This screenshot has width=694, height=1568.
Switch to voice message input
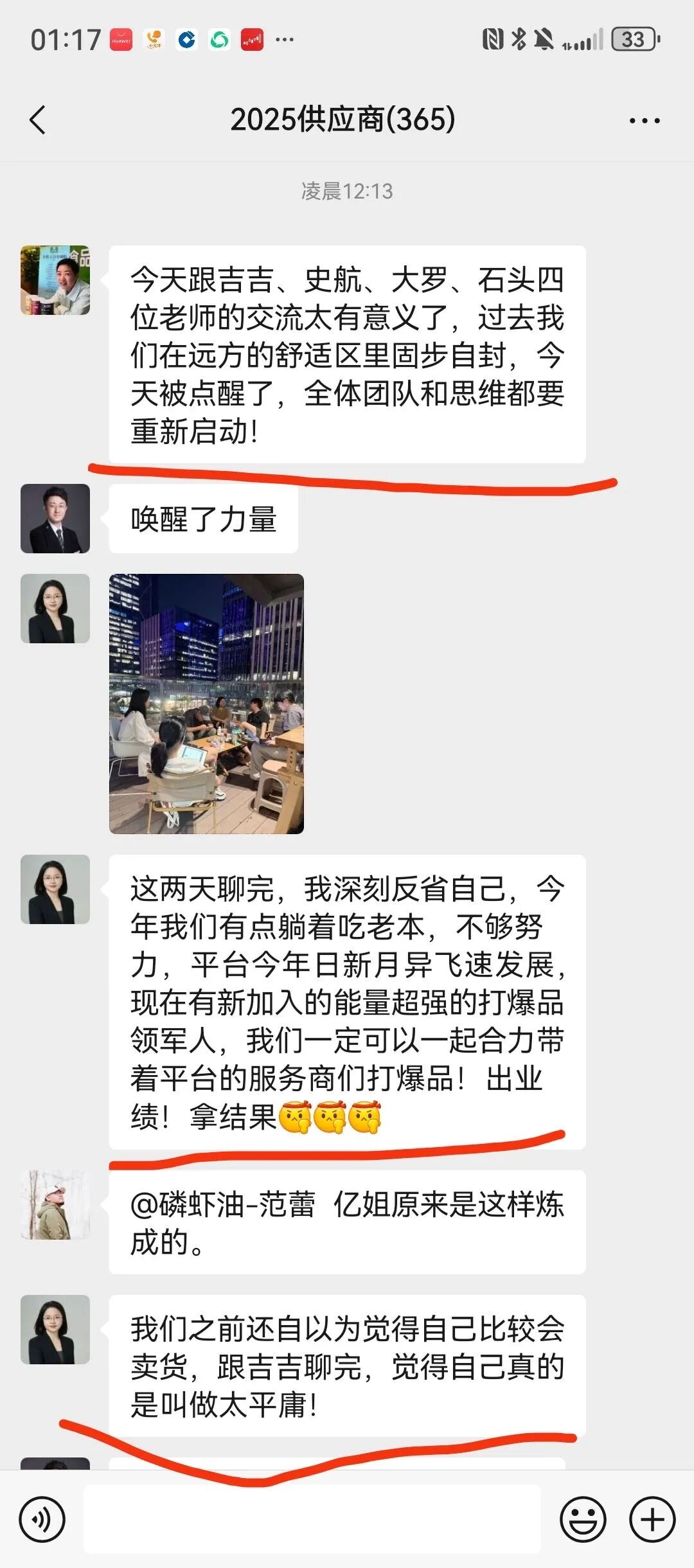[x=42, y=1520]
